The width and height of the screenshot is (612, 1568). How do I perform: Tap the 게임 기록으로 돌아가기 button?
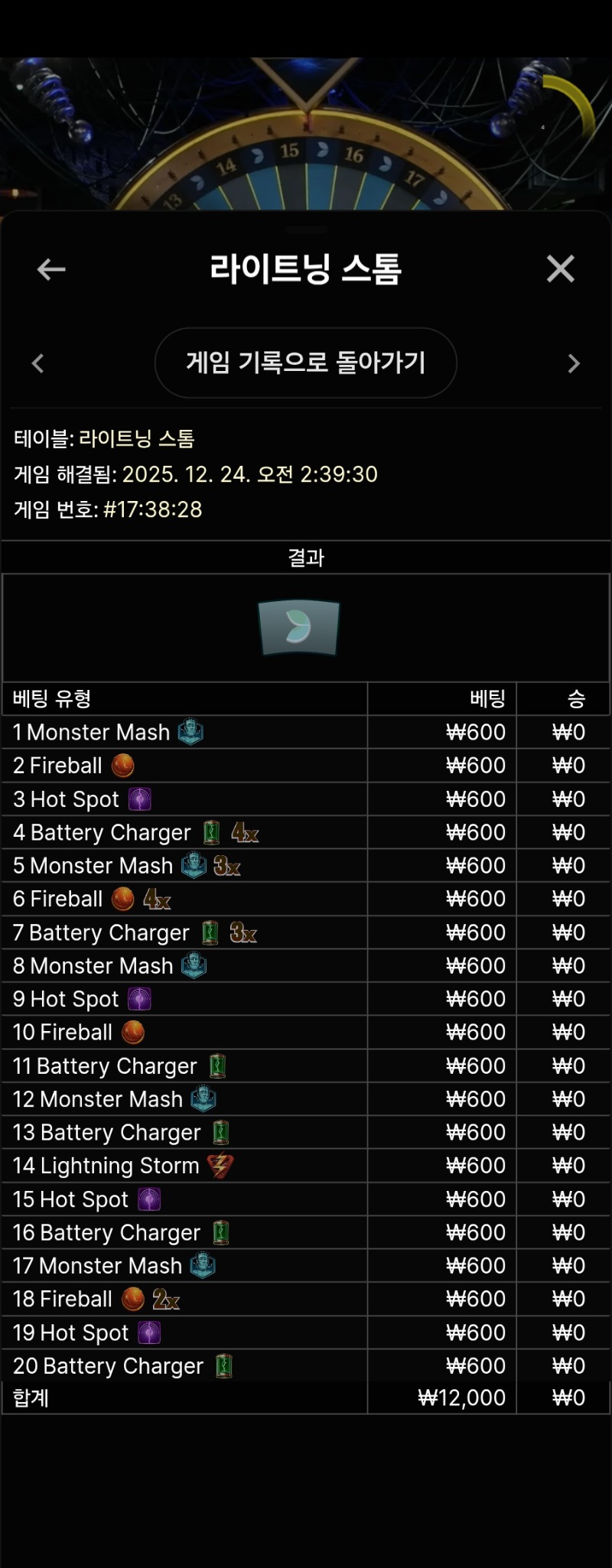pyautogui.click(x=305, y=363)
